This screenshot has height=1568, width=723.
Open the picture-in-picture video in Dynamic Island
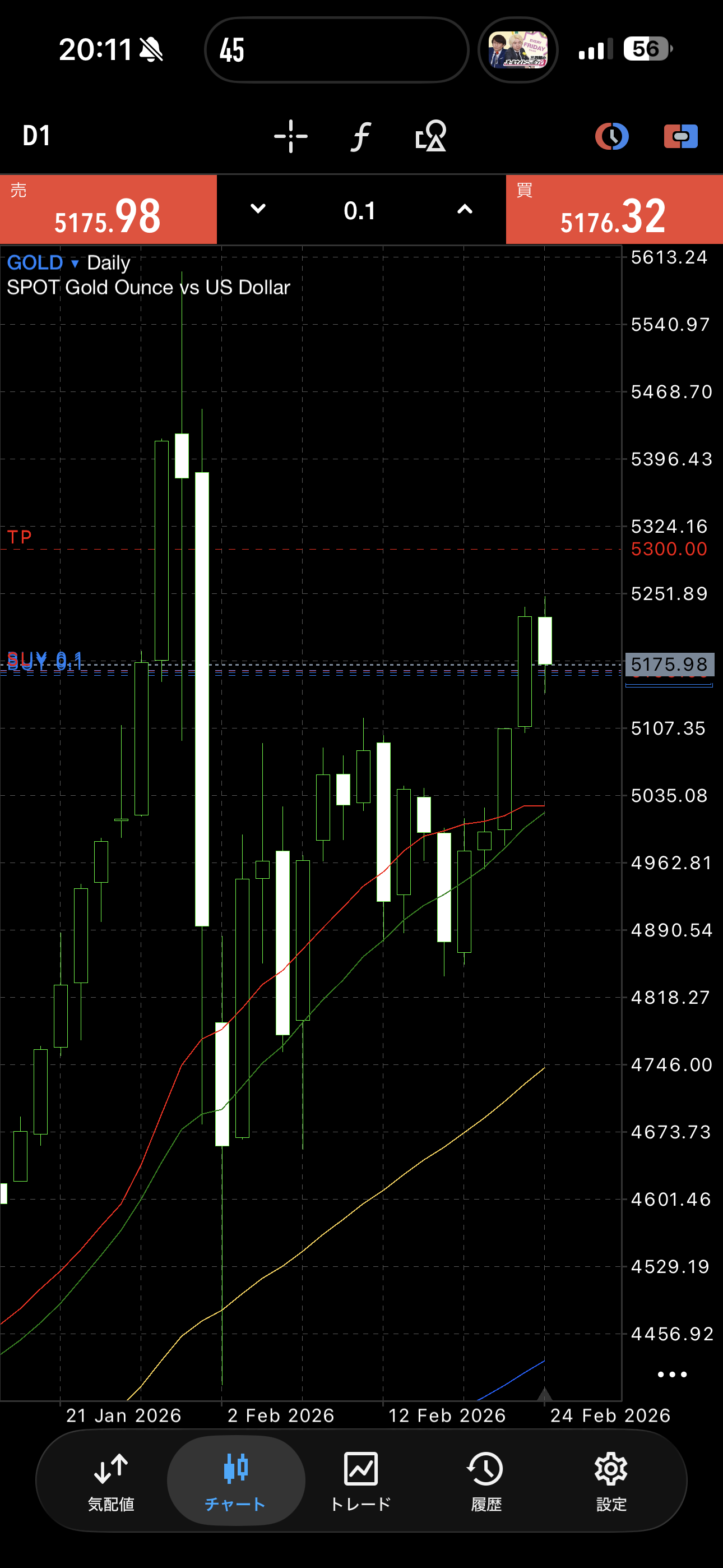click(518, 50)
